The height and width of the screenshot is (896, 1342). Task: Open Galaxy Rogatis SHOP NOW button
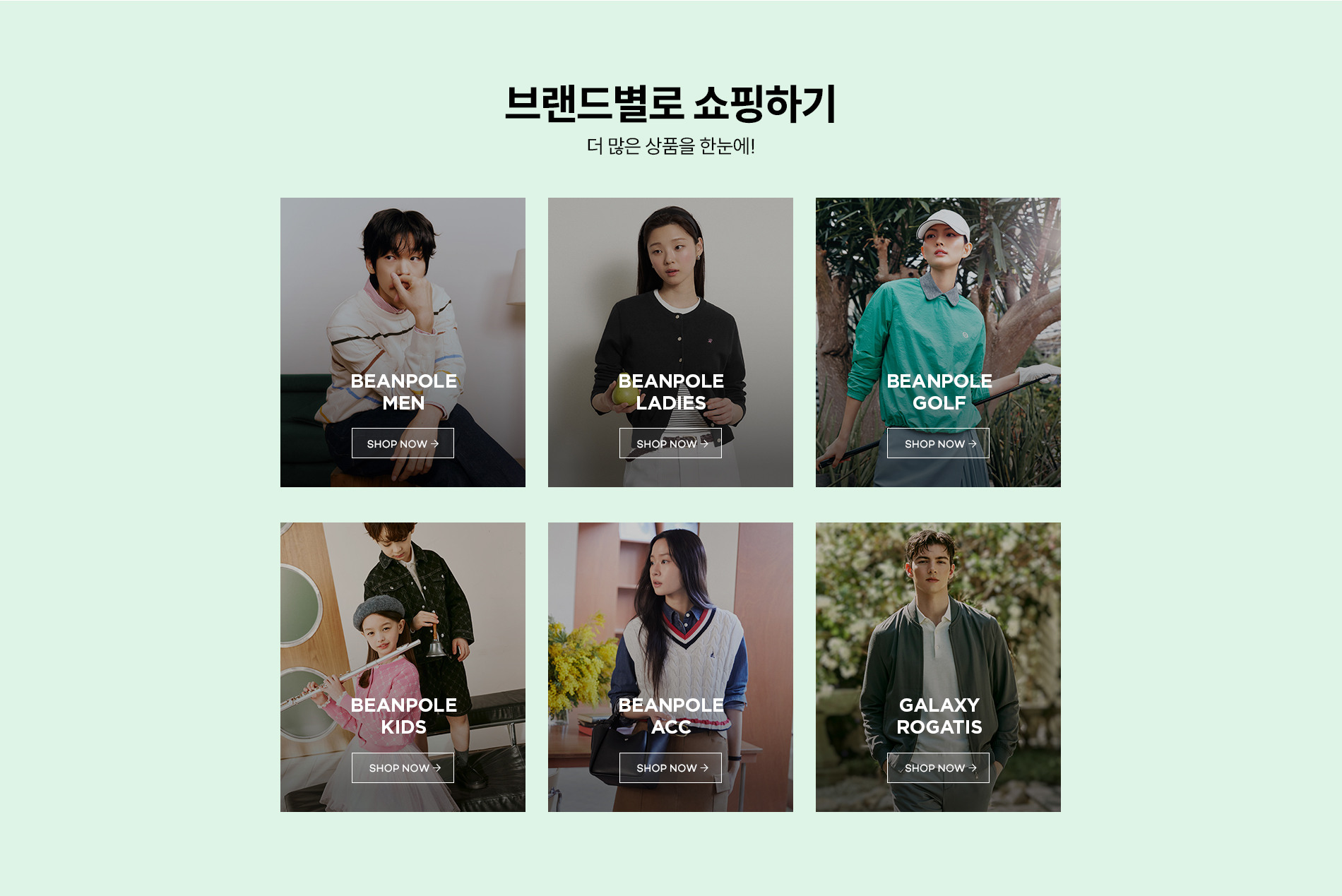tap(938, 767)
